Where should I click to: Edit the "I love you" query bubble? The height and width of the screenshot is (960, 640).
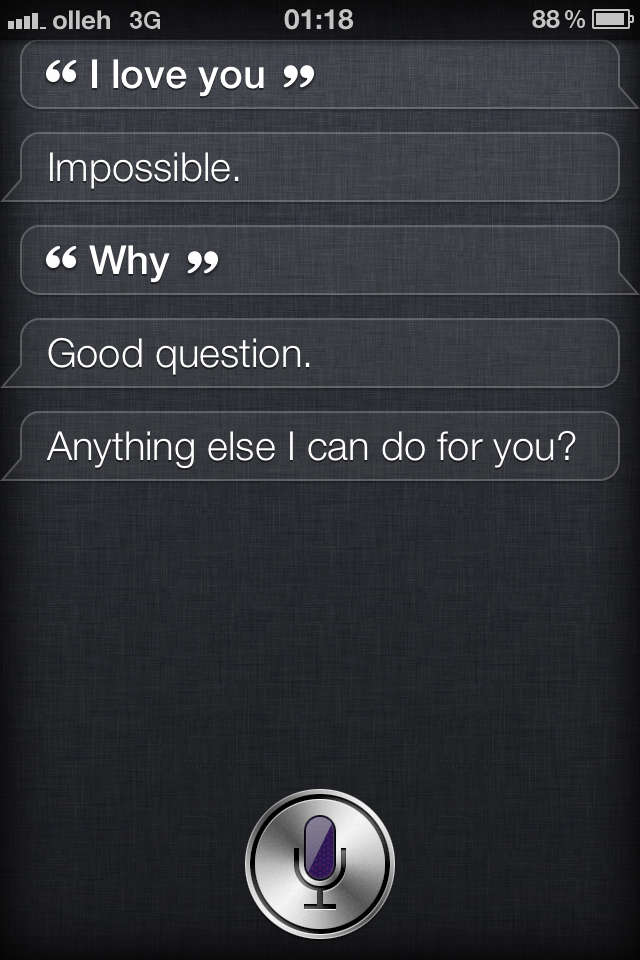[320, 76]
